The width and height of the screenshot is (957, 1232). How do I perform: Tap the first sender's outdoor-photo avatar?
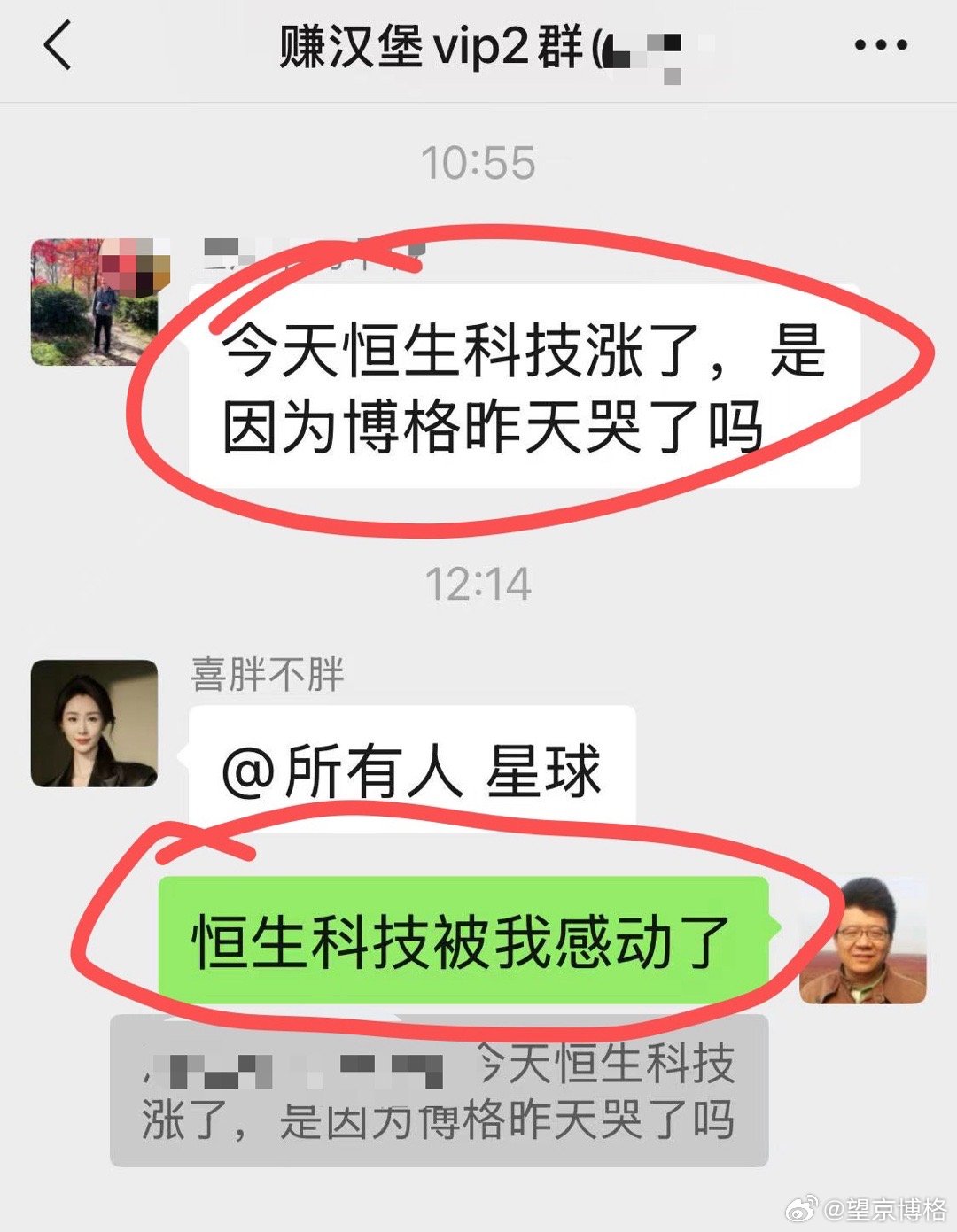tap(97, 301)
